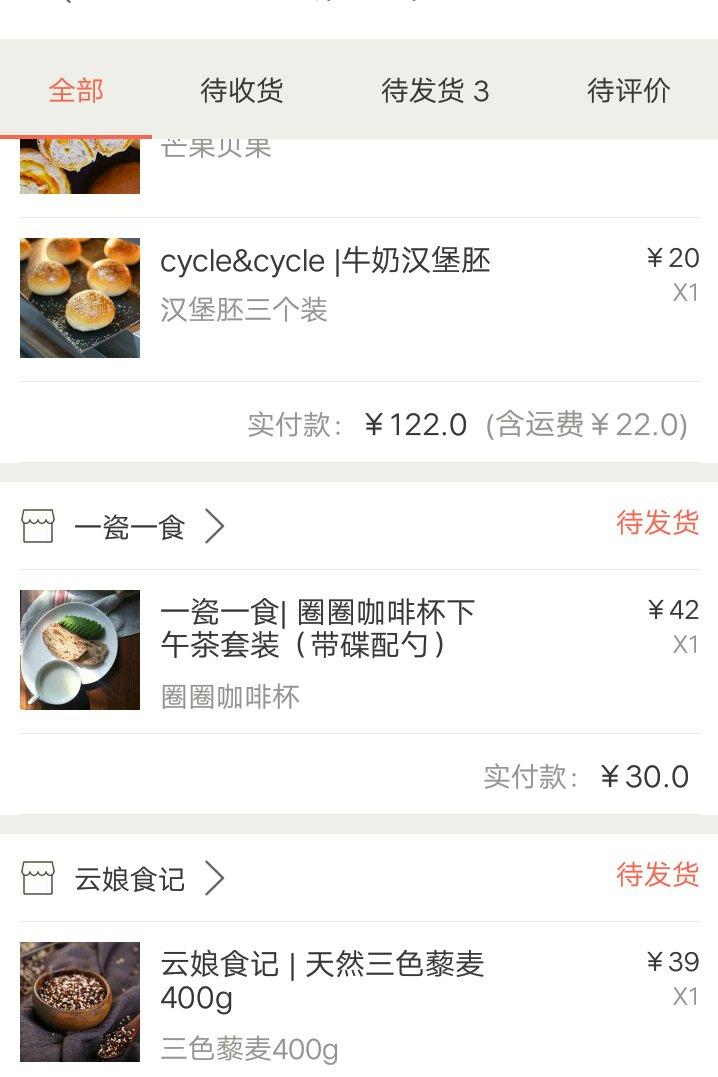Switch to the 待收货 tab
The height and width of the screenshot is (1077, 718).
(x=242, y=91)
